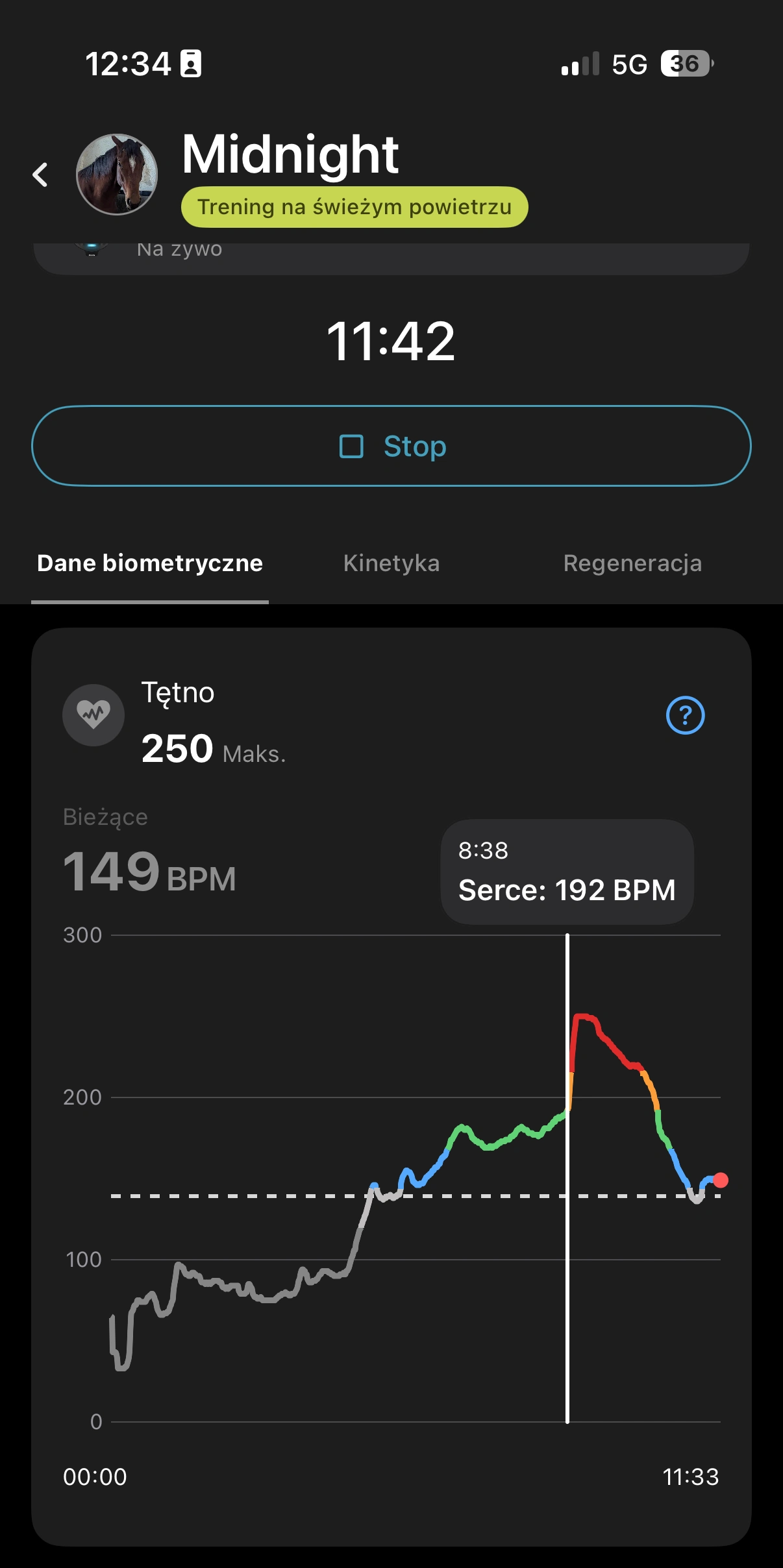Go back using the arrow icon
Viewport: 783px width, 1568px height.
coord(40,175)
